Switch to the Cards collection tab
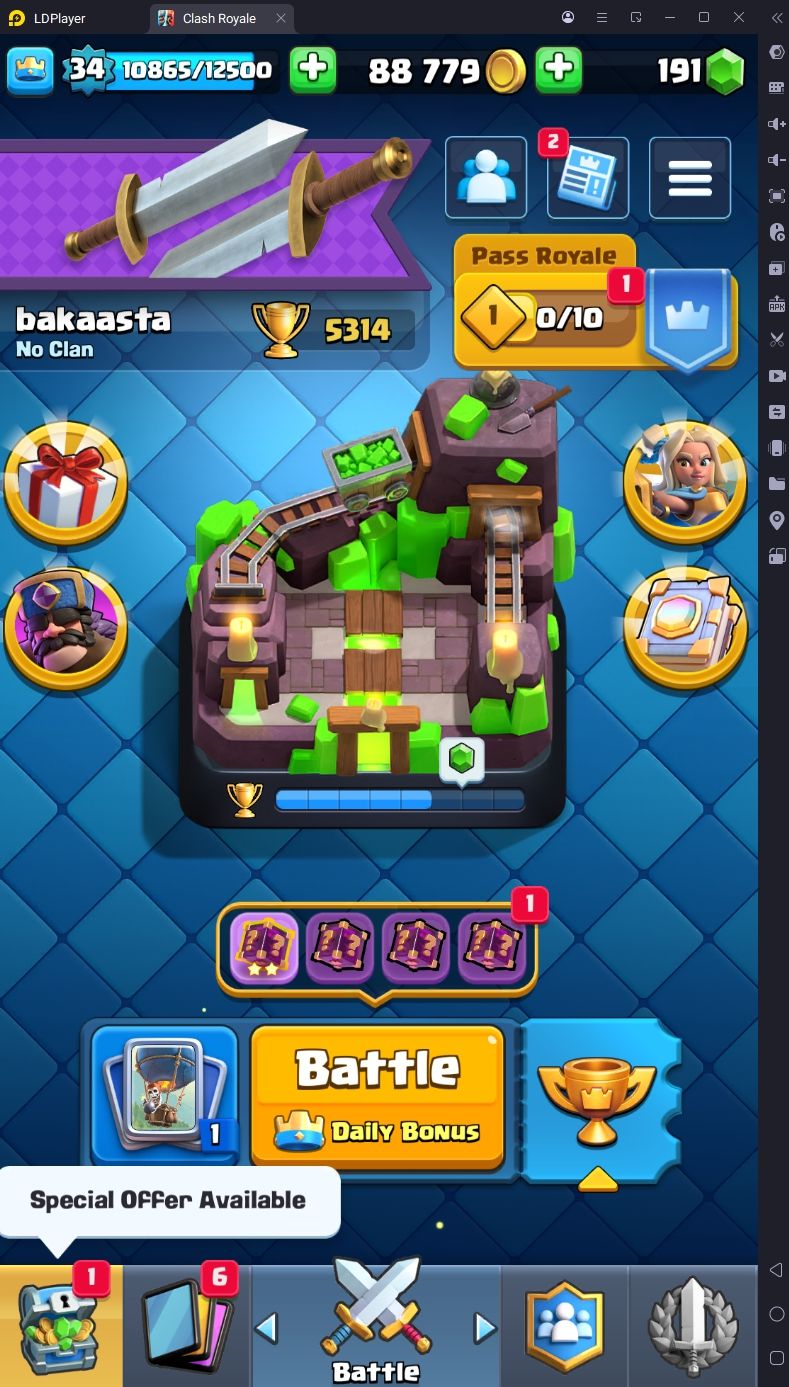 187,1326
